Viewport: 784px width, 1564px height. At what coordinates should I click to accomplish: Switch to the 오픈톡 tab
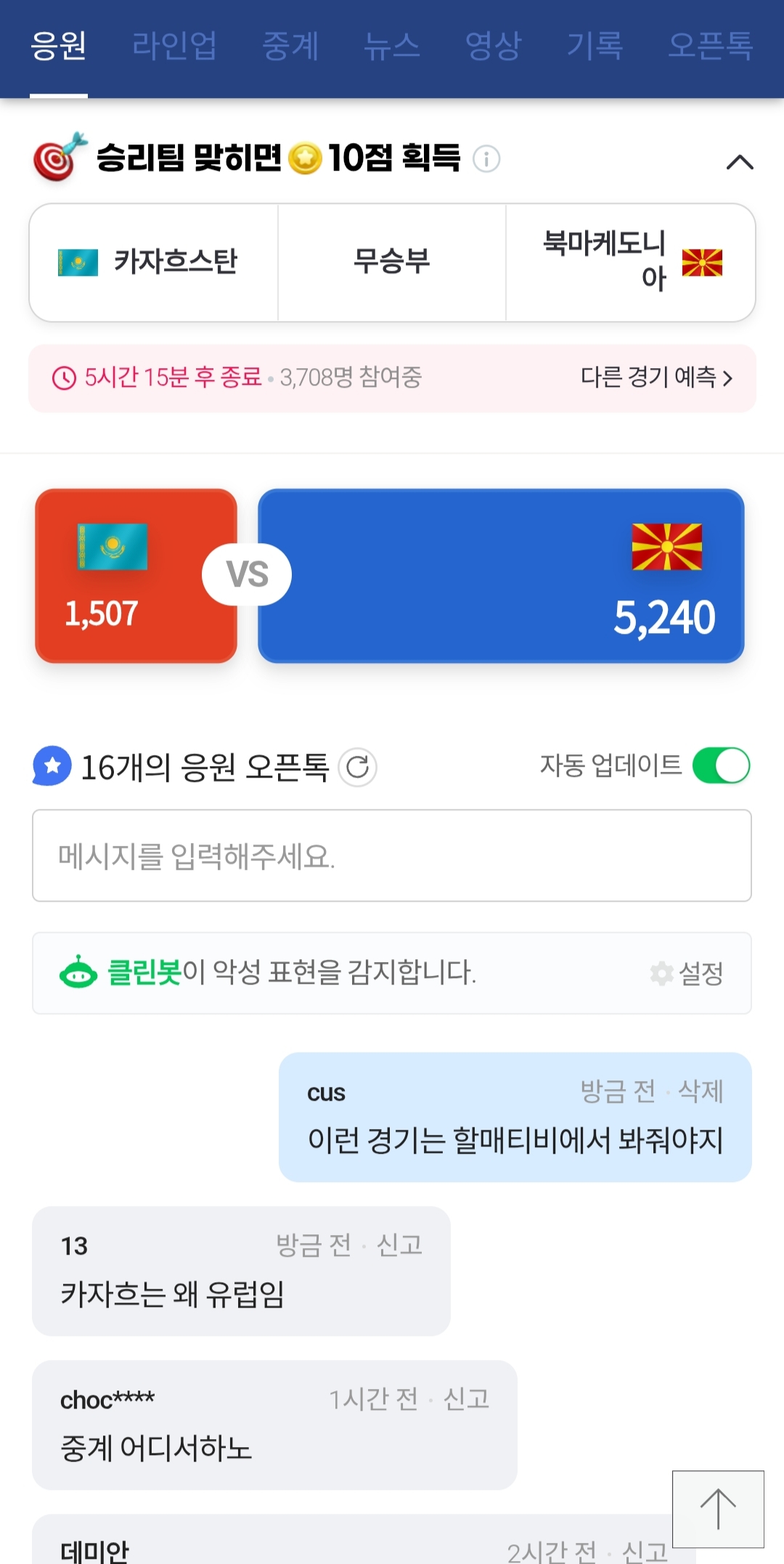tap(710, 46)
